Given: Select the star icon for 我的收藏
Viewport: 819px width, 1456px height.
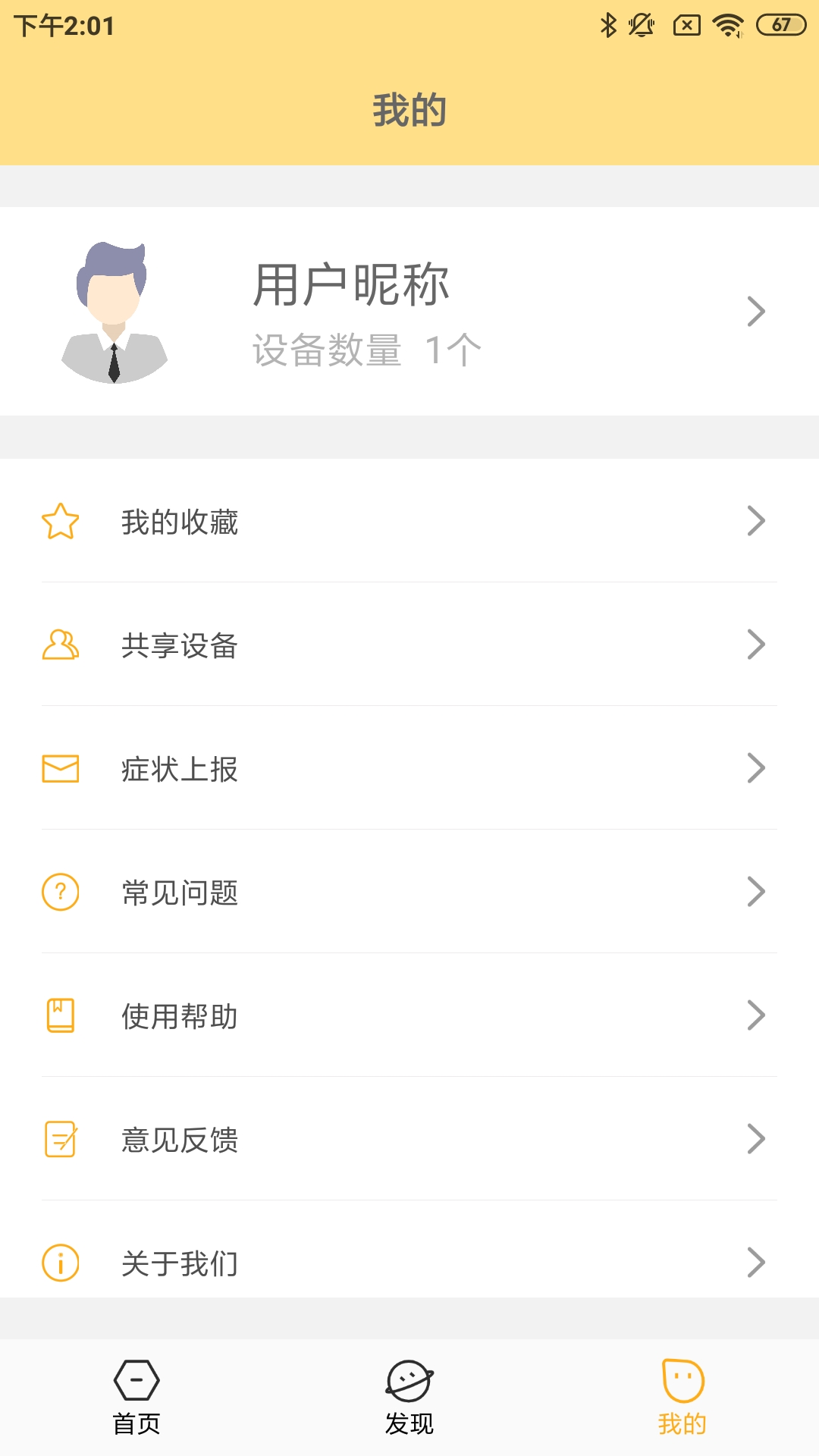Looking at the screenshot, I should [x=61, y=522].
